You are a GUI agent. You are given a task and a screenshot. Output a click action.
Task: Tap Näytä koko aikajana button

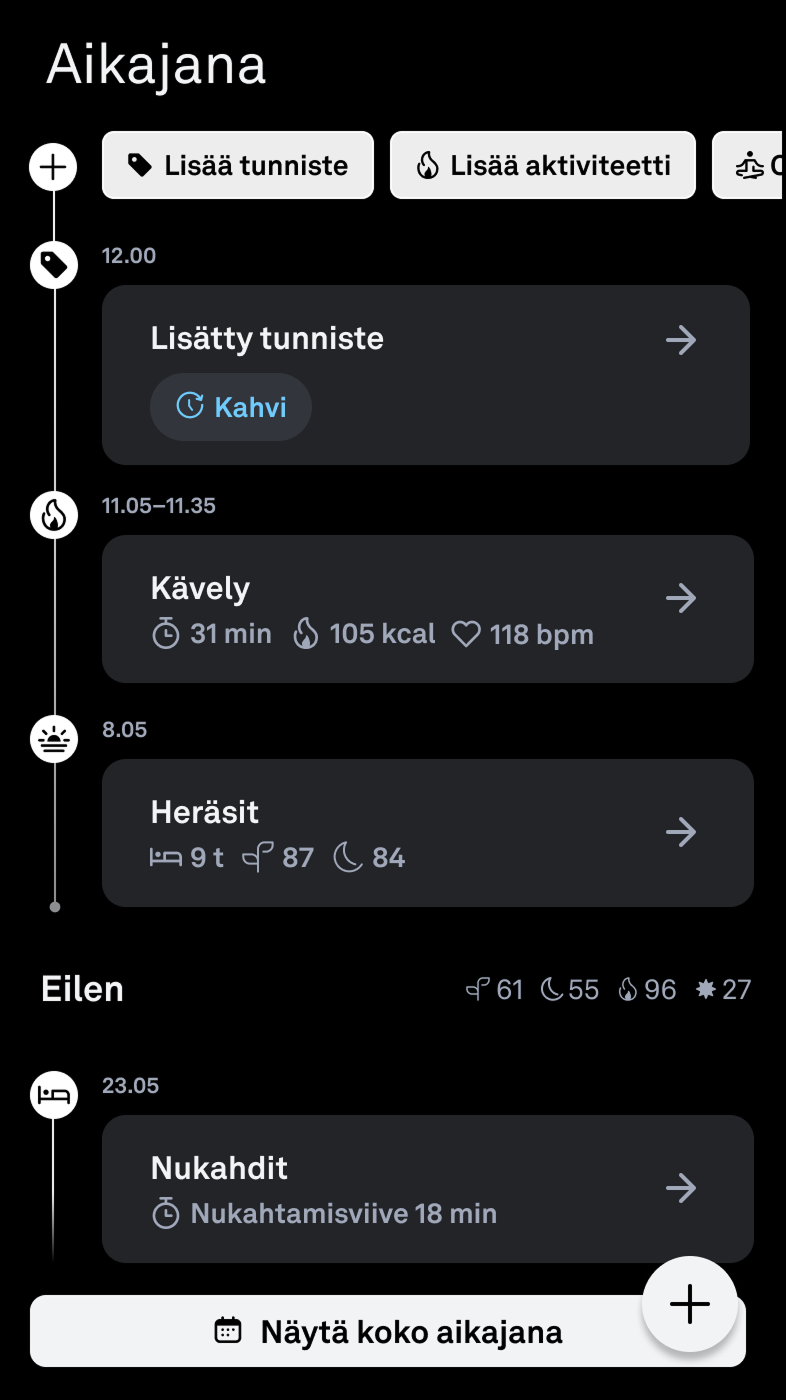(388, 1331)
